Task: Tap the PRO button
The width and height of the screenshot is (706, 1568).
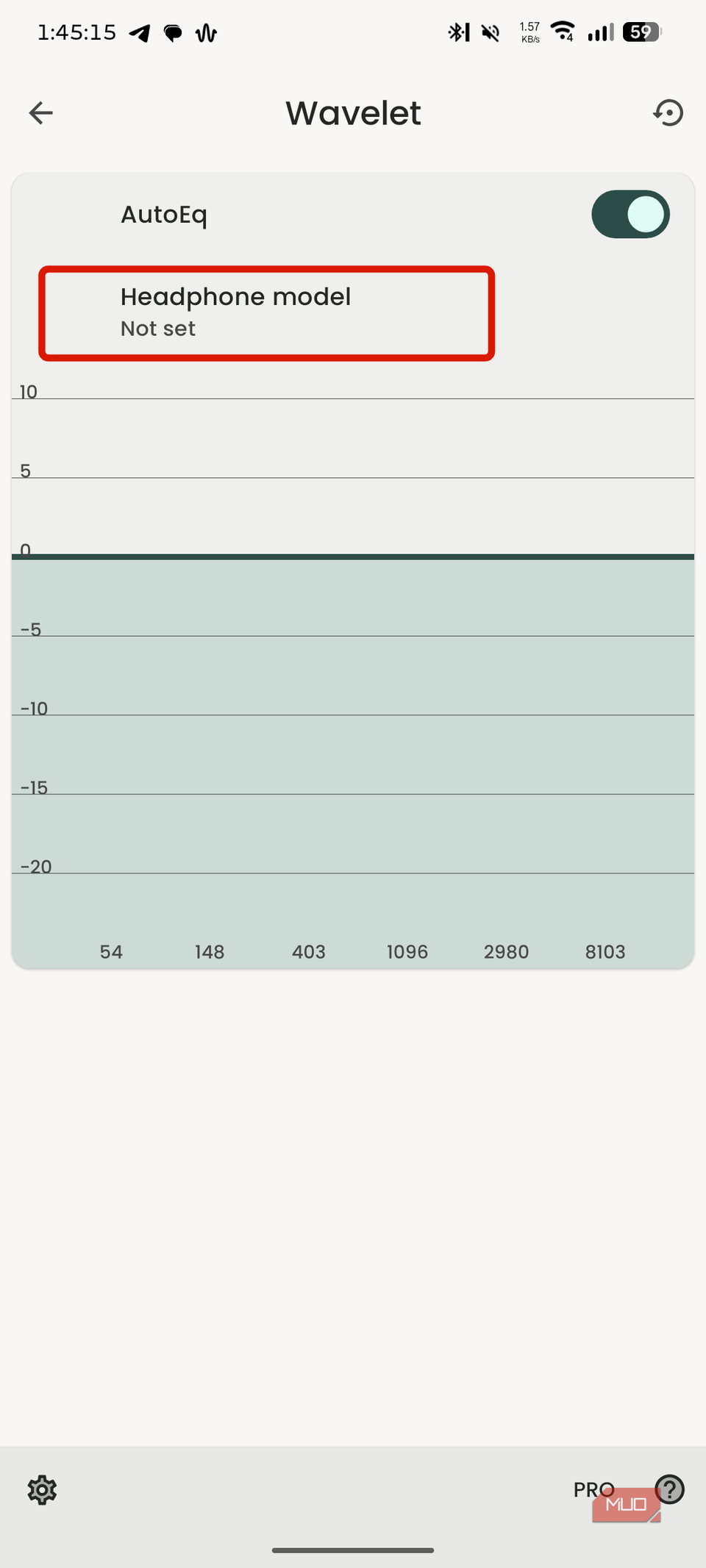Action: tap(594, 1490)
